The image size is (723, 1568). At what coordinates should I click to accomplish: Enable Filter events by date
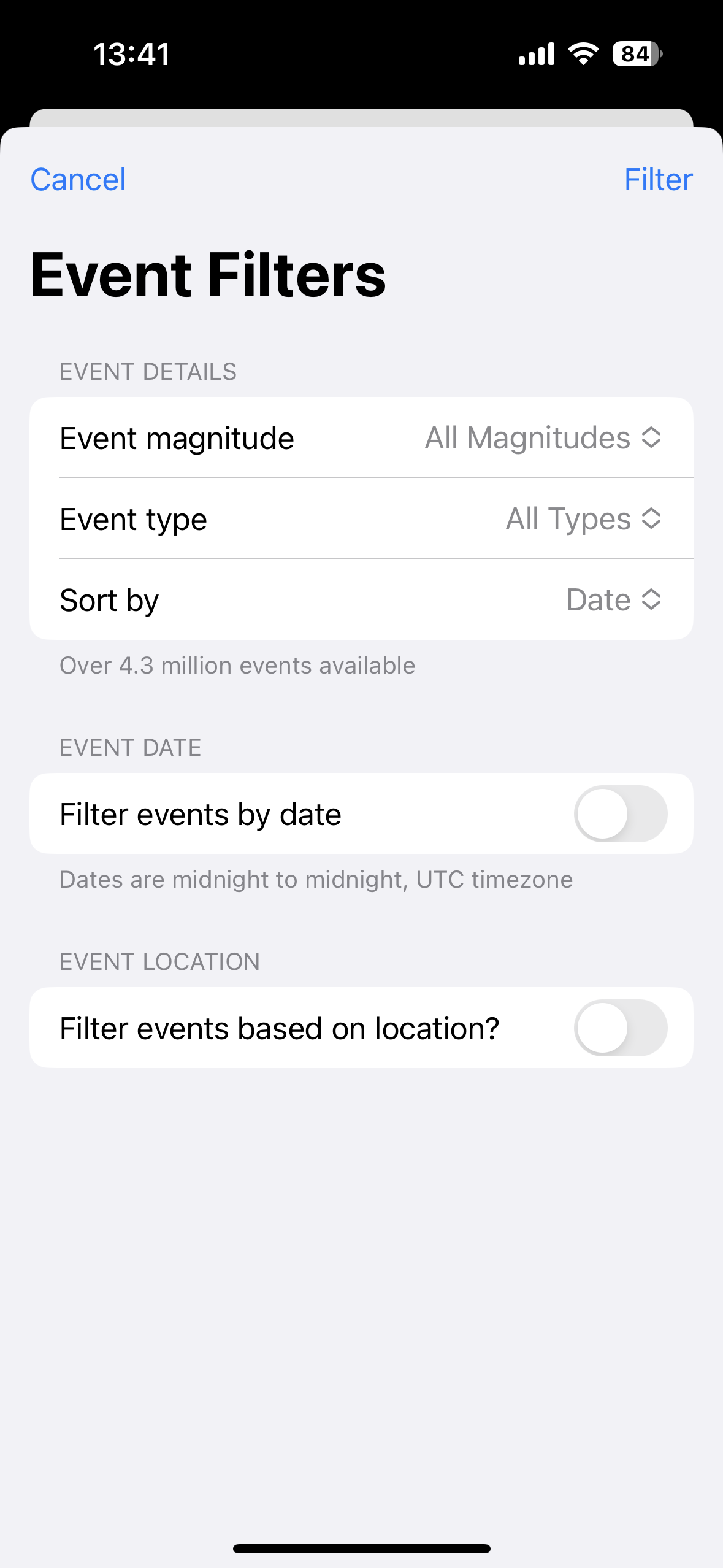pos(620,814)
